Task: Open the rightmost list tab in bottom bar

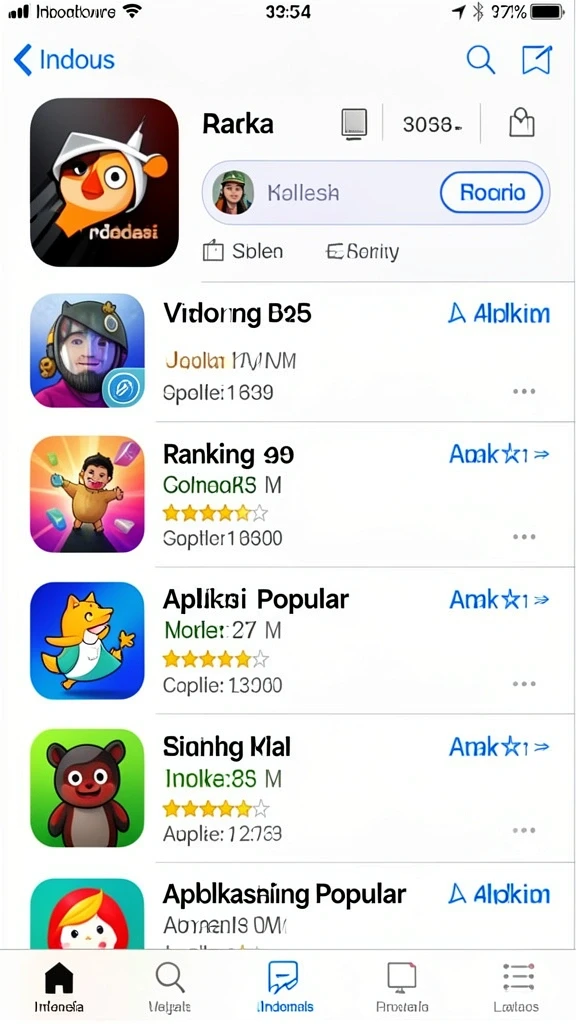Action: click(517, 987)
